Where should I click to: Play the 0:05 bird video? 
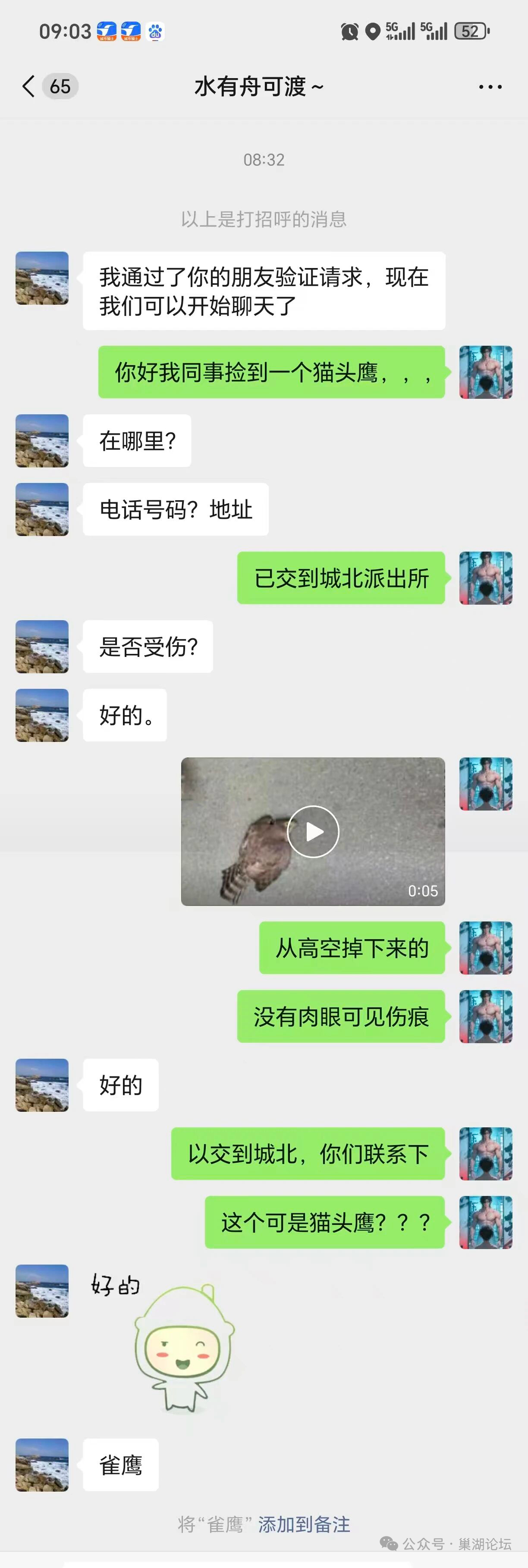tap(313, 831)
